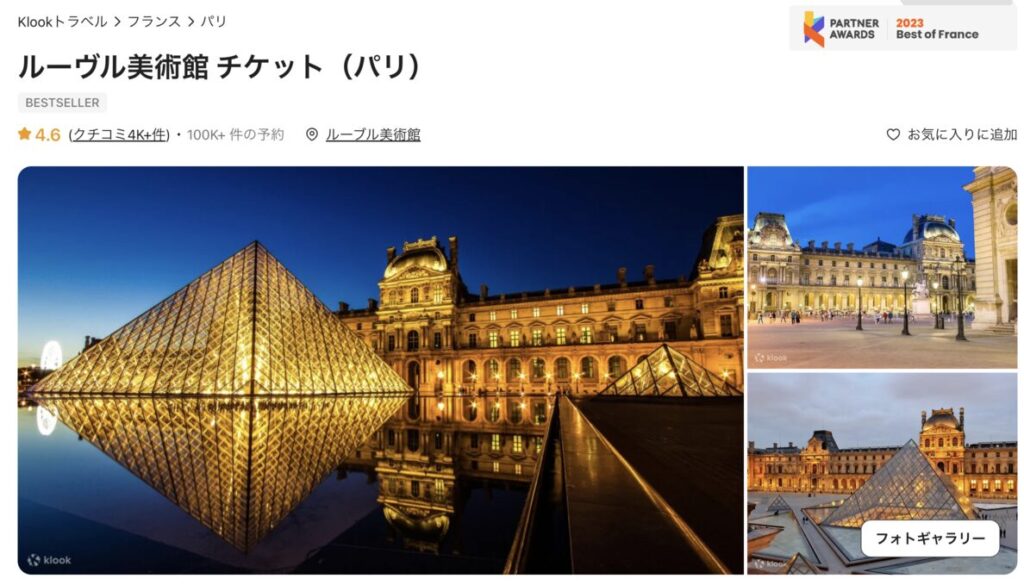Open the ルーブル美術館 location link
1024x585 pixels.
[372, 134]
